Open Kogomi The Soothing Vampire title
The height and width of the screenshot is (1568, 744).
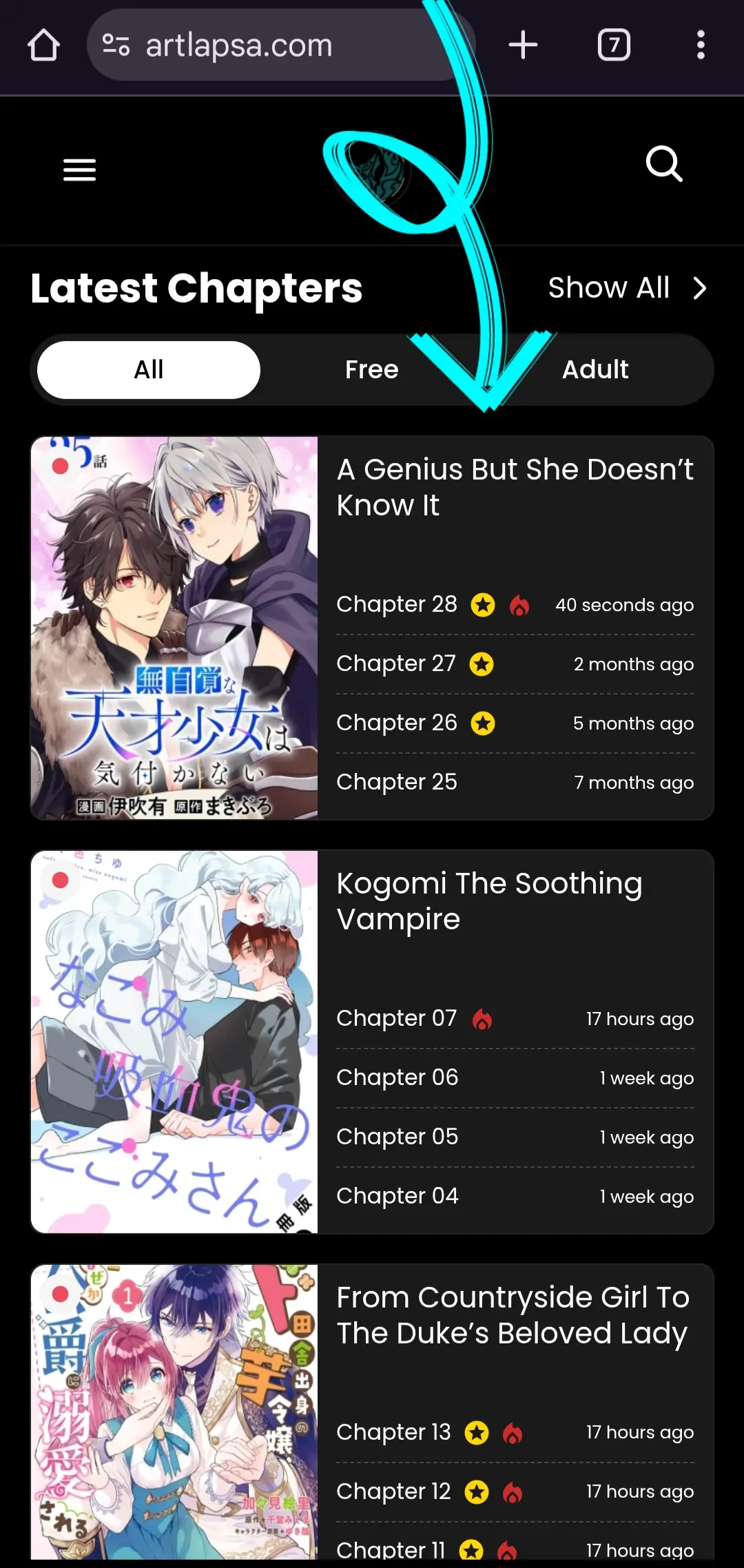pyautogui.click(x=489, y=900)
